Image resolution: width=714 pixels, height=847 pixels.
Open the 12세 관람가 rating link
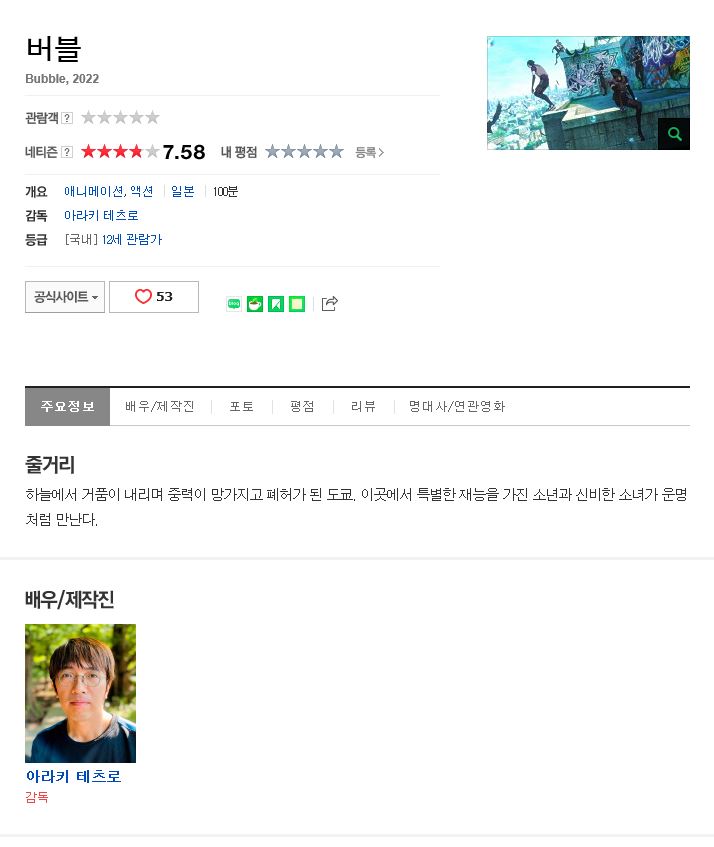(131, 240)
